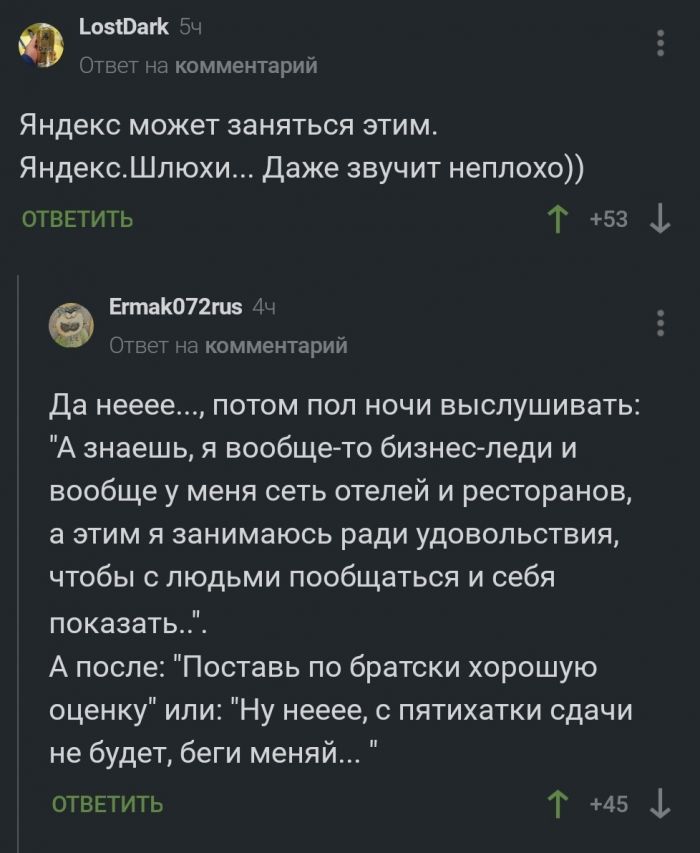The image size is (700, 853).
Task: Reply to Ermak072rus's comment
Action: (x=107, y=804)
